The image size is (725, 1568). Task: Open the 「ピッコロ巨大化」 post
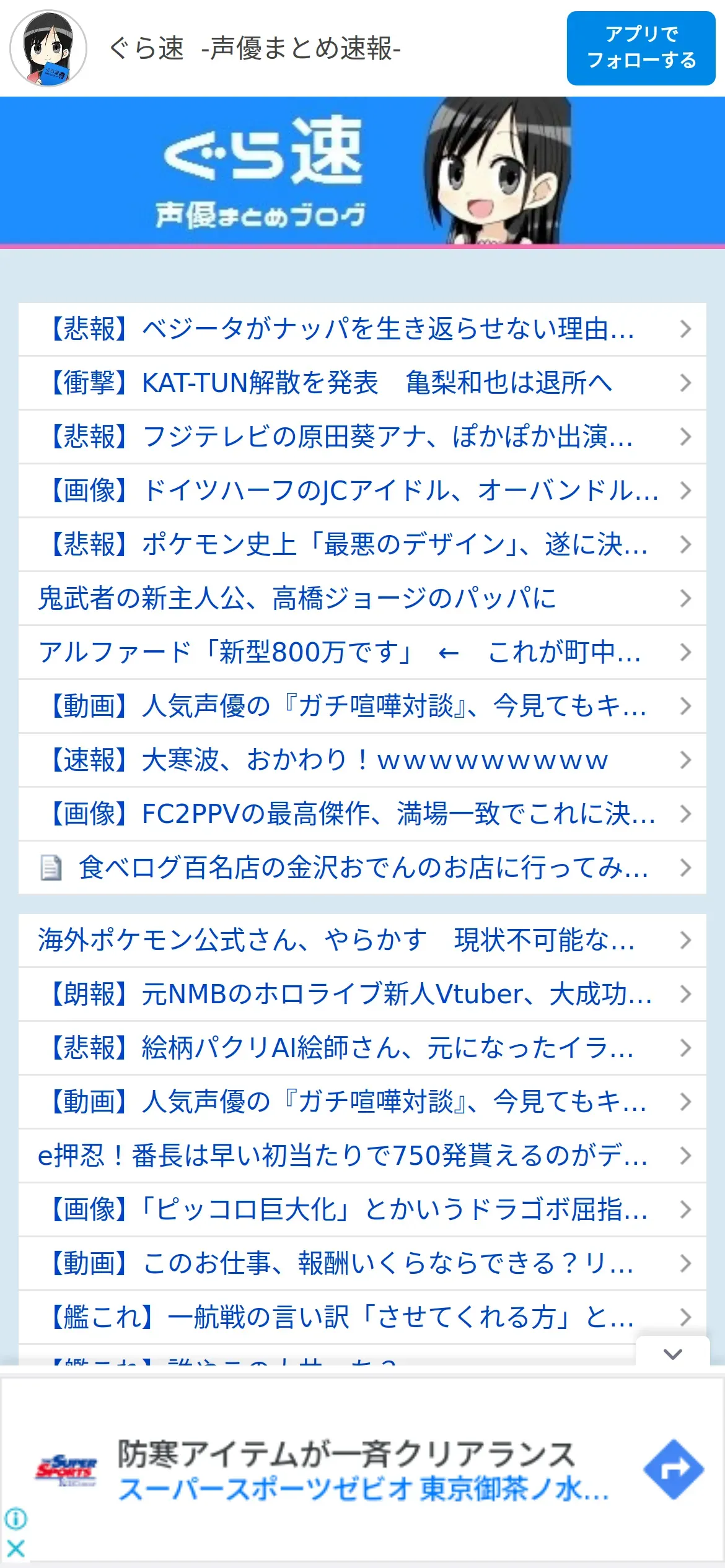point(362,1209)
